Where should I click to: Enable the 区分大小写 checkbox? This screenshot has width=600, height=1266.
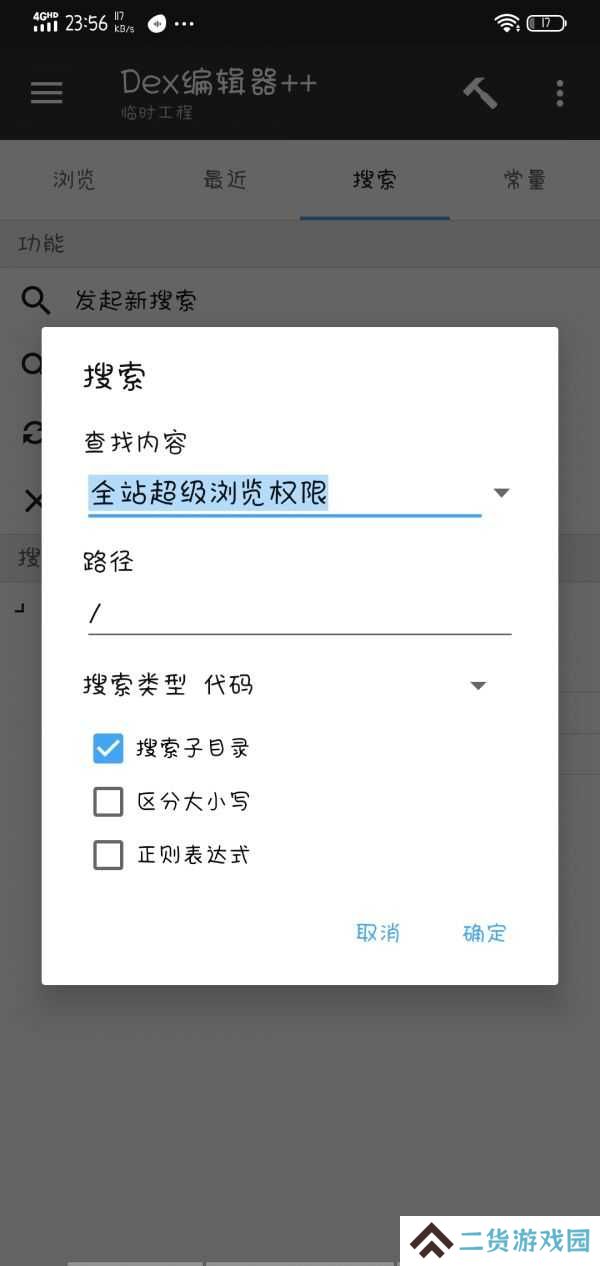pyautogui.click(x=108, y=802)
